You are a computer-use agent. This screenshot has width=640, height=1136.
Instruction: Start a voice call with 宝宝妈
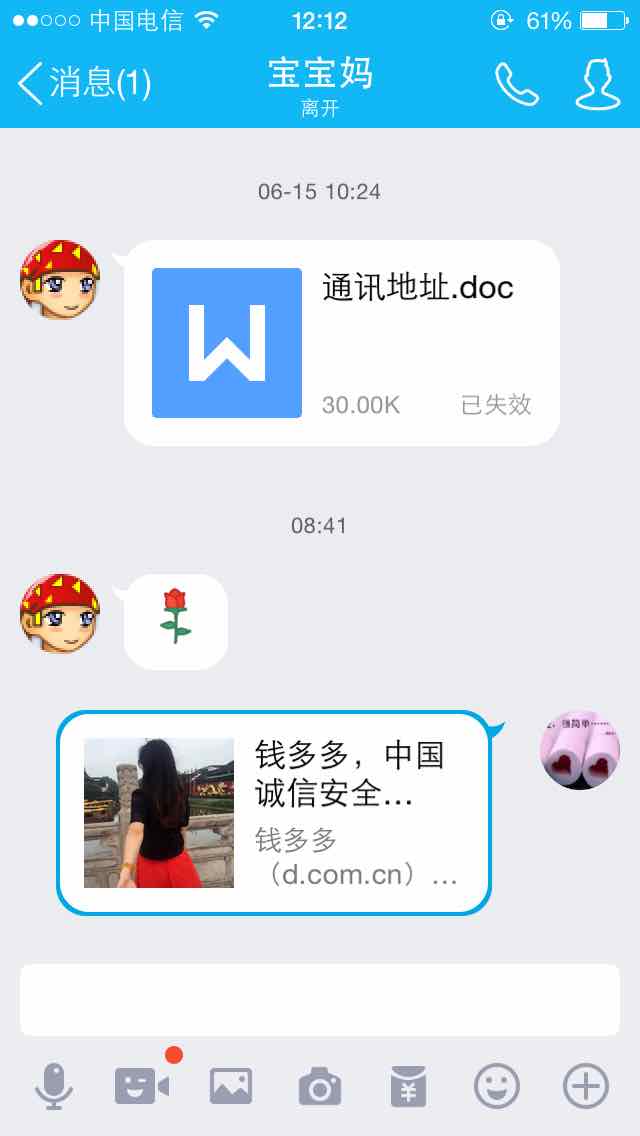516,85
